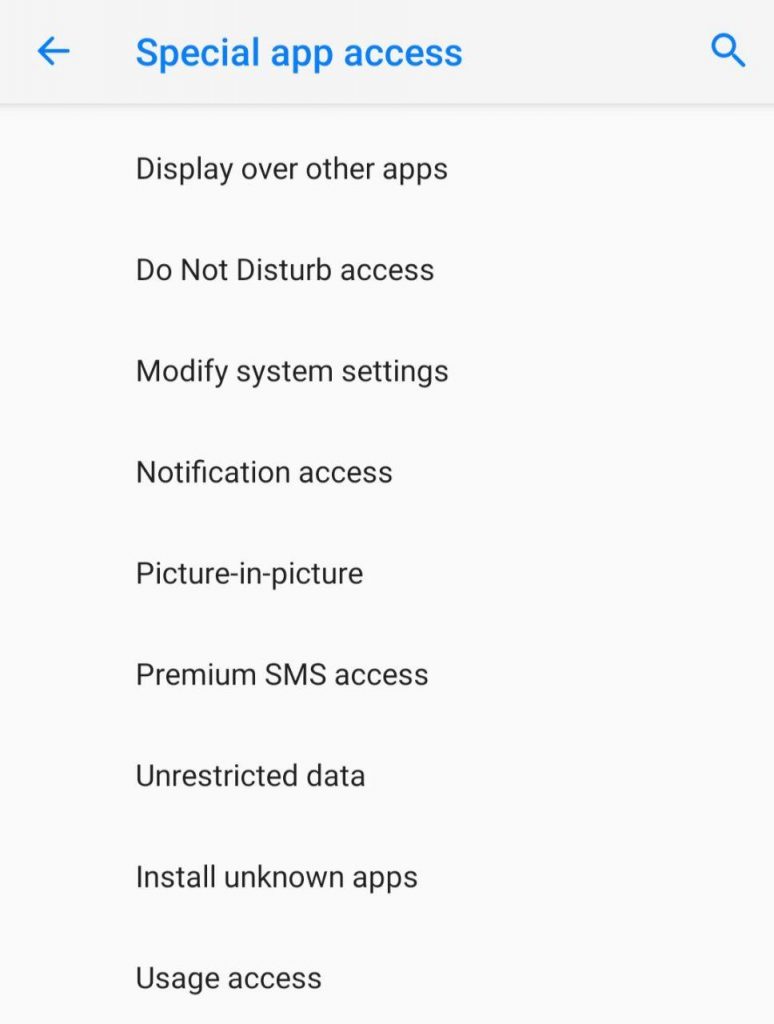Open Unrestricted data
The height and width of the screenshot is (1024, 774).
(250, 775)
